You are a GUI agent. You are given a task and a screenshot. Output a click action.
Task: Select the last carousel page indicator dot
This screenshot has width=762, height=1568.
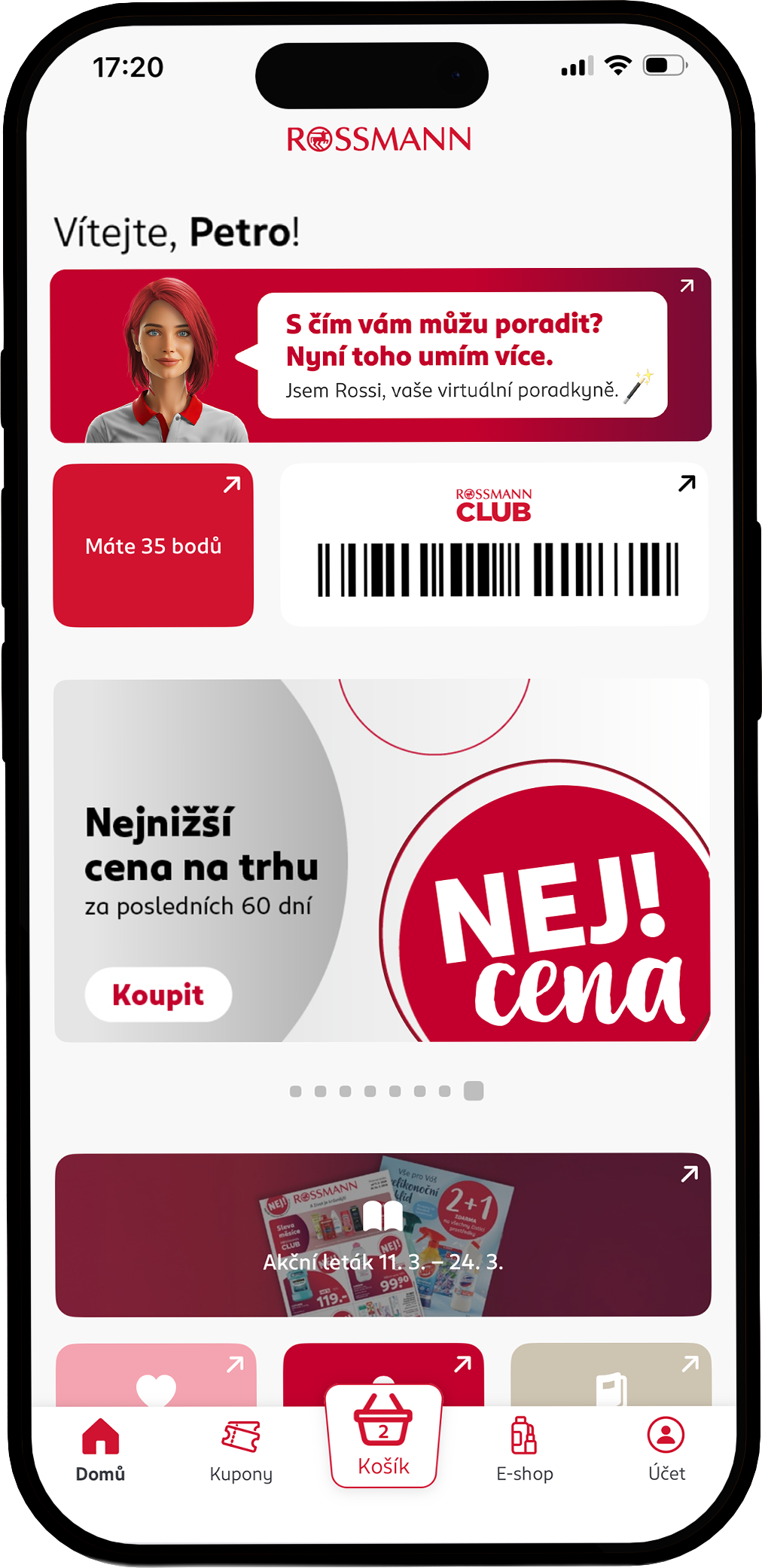click(474, 1091)
